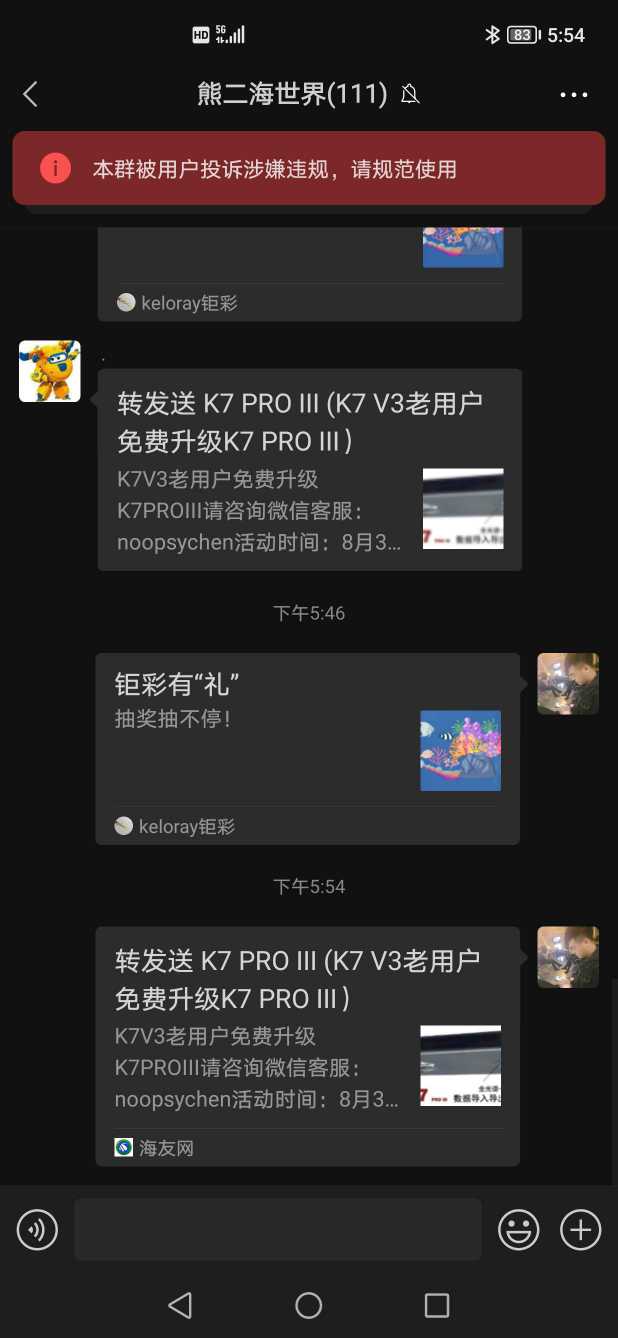This screenshot has width=618, height=1338.
Task: Open the emoji picker
Action: (519, 1229)
